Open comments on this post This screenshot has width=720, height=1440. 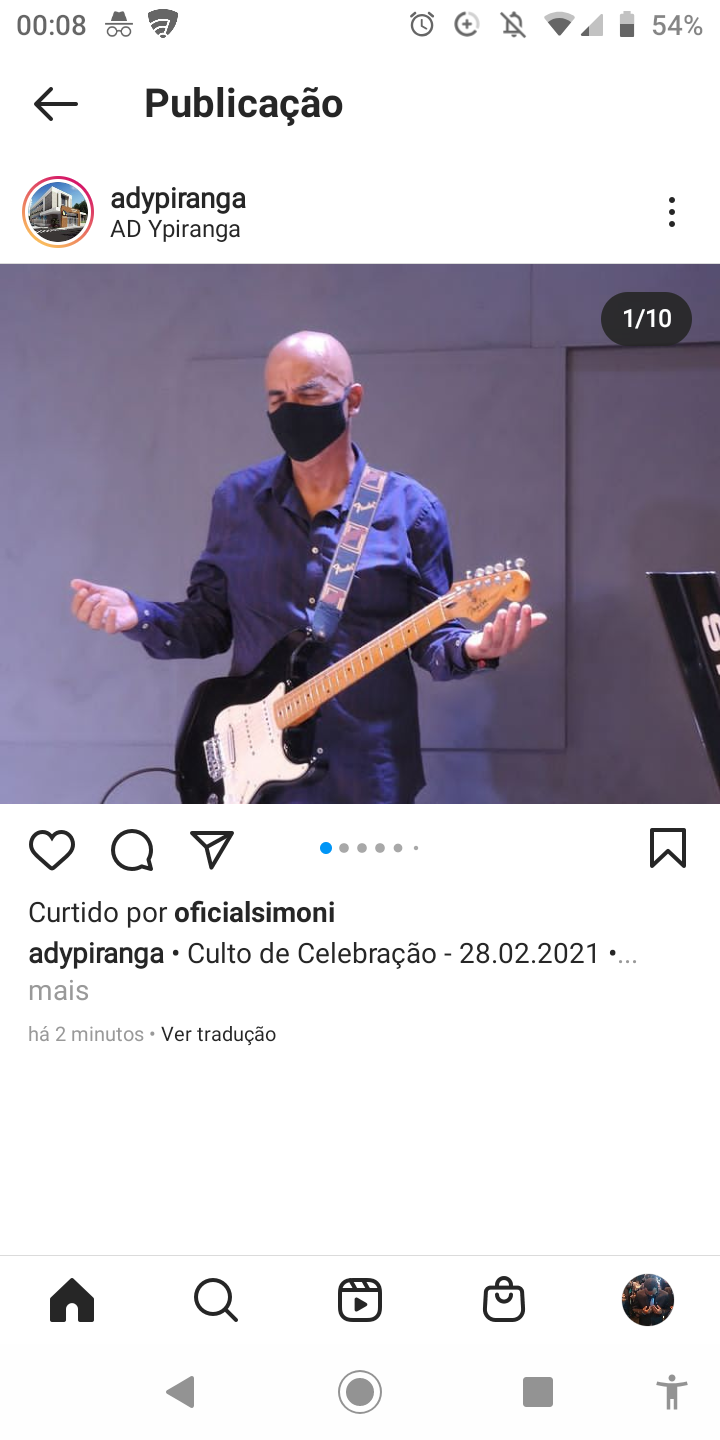132,850
